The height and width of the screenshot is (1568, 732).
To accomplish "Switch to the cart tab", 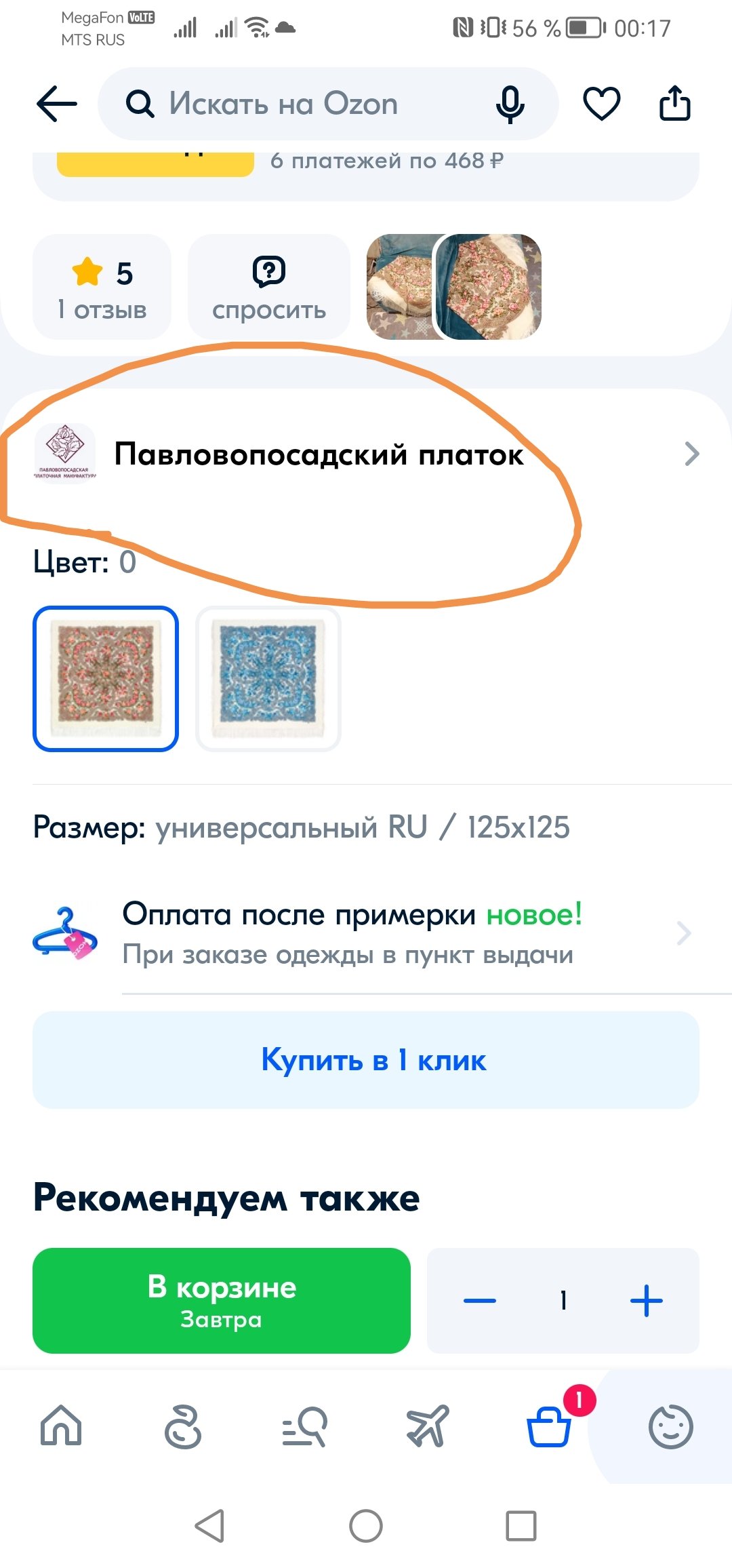I will [x=549, y=1426].
